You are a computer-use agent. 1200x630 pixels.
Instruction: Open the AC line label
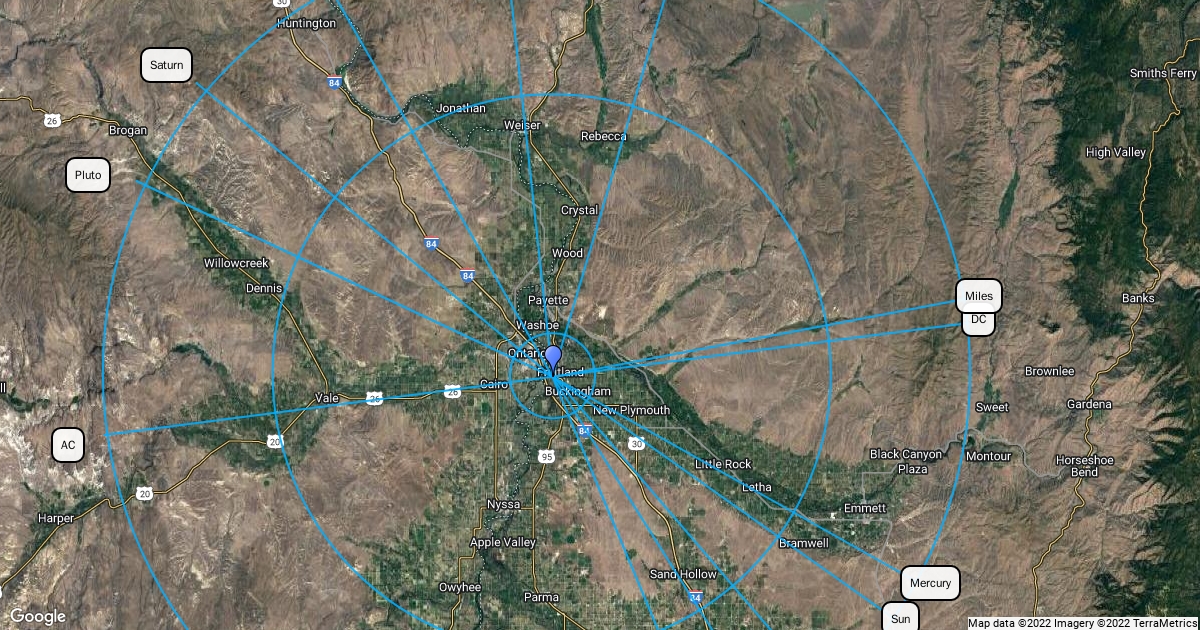[68, 445]
